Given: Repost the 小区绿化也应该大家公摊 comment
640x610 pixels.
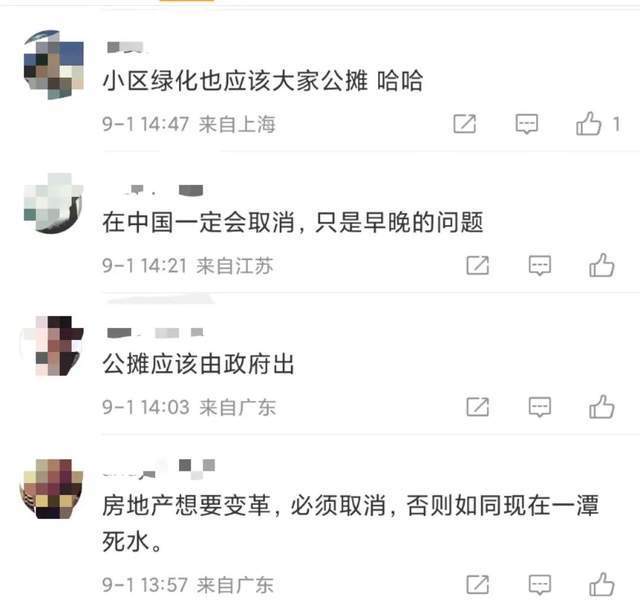Looking at the screenshot, I should tap(465, 124).
